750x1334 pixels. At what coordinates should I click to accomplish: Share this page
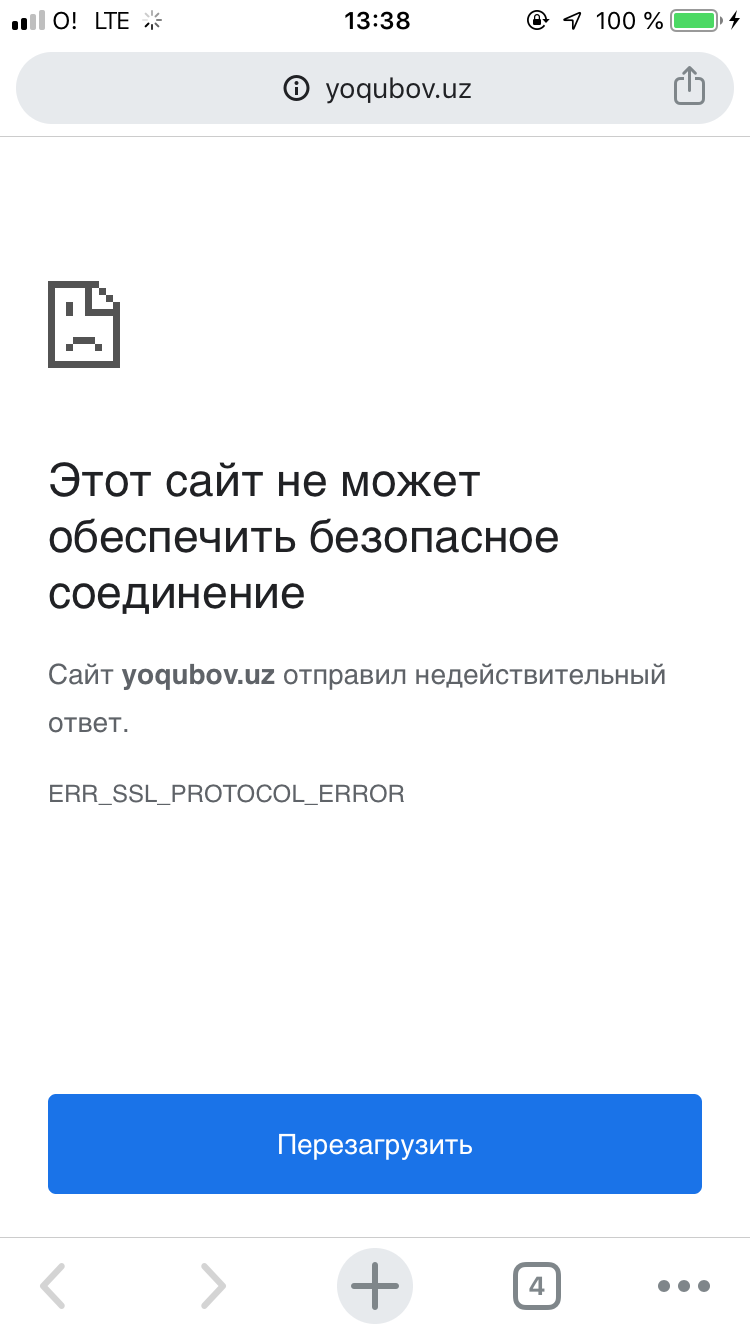688,87
